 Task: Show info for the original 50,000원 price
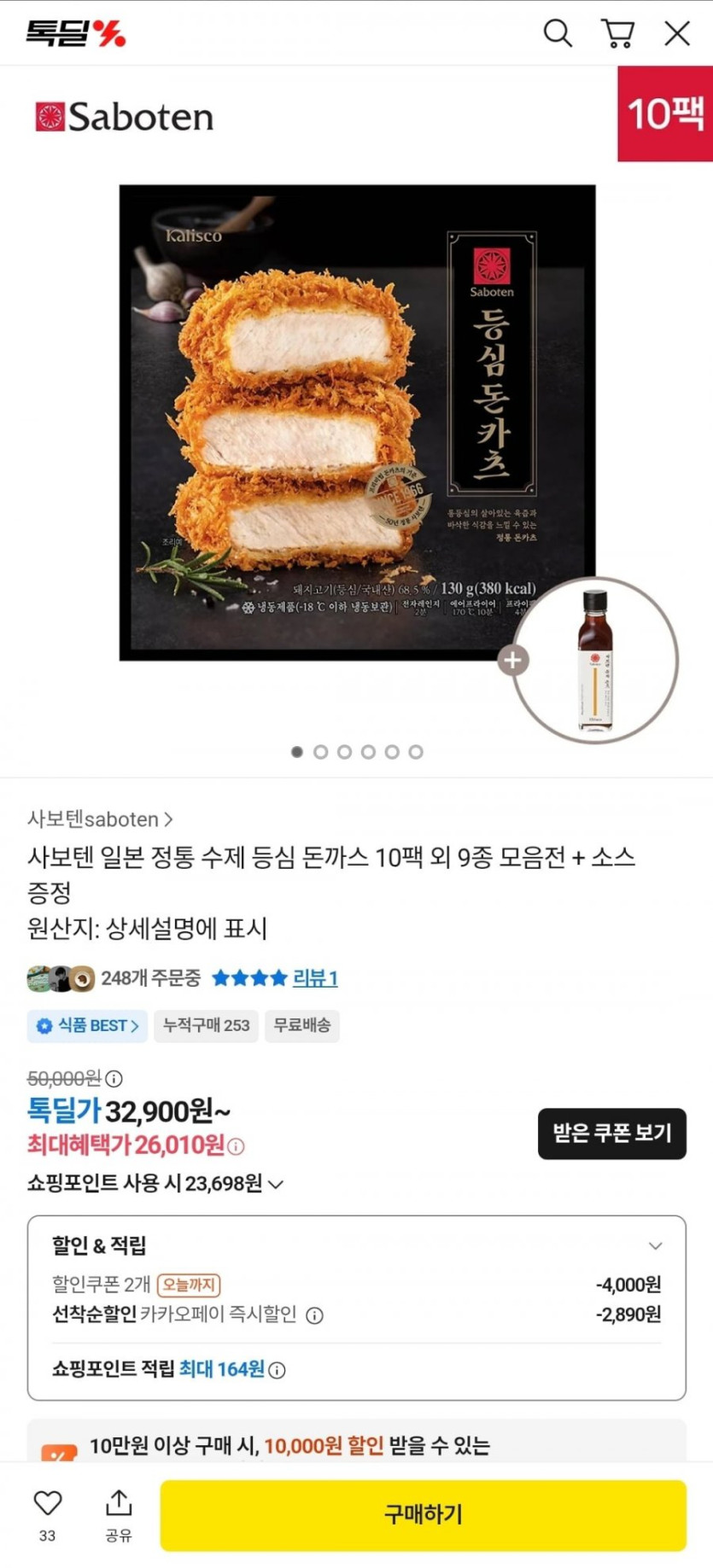[114, 1078]
